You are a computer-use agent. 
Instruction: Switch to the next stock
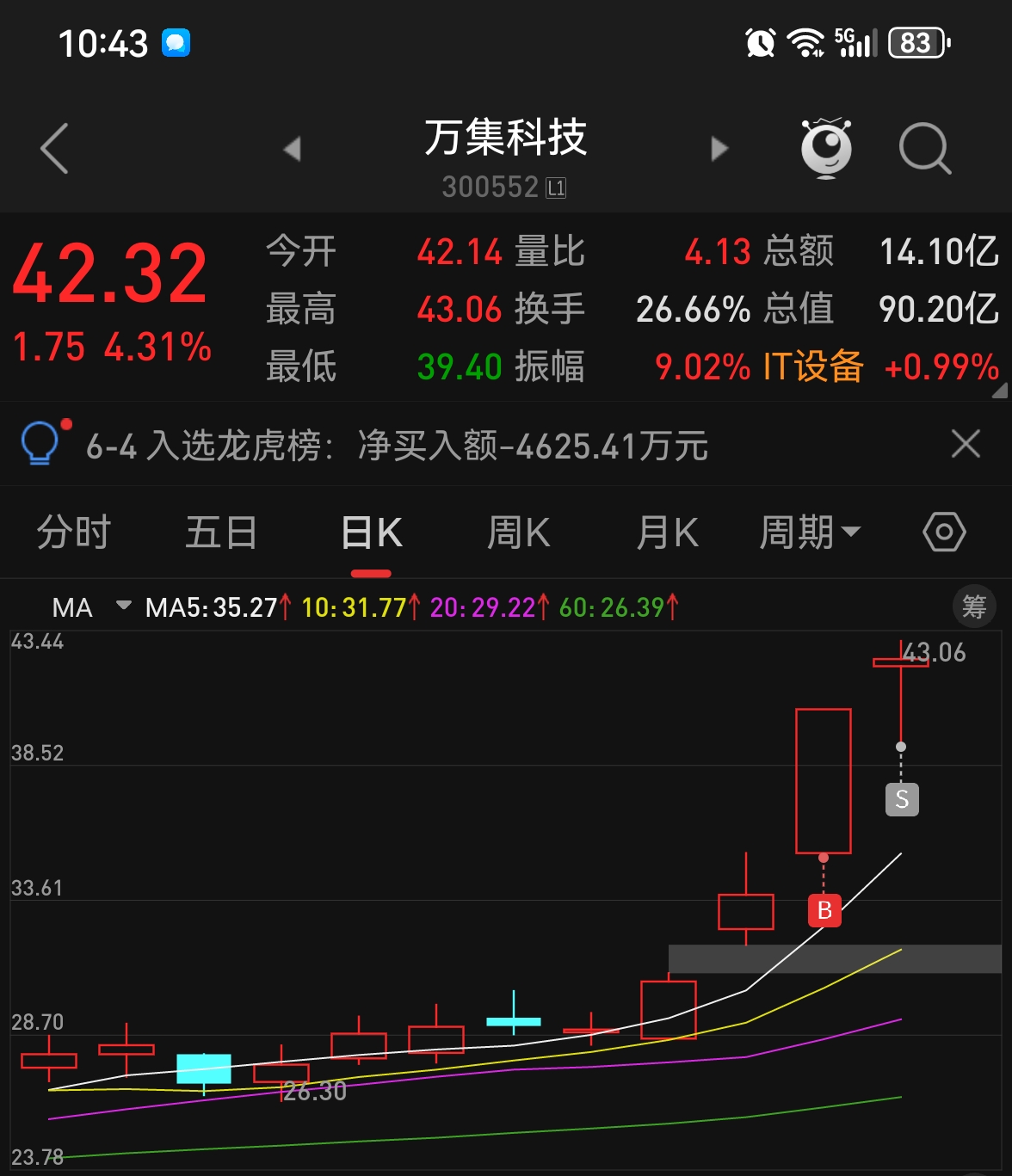point(719,149)
